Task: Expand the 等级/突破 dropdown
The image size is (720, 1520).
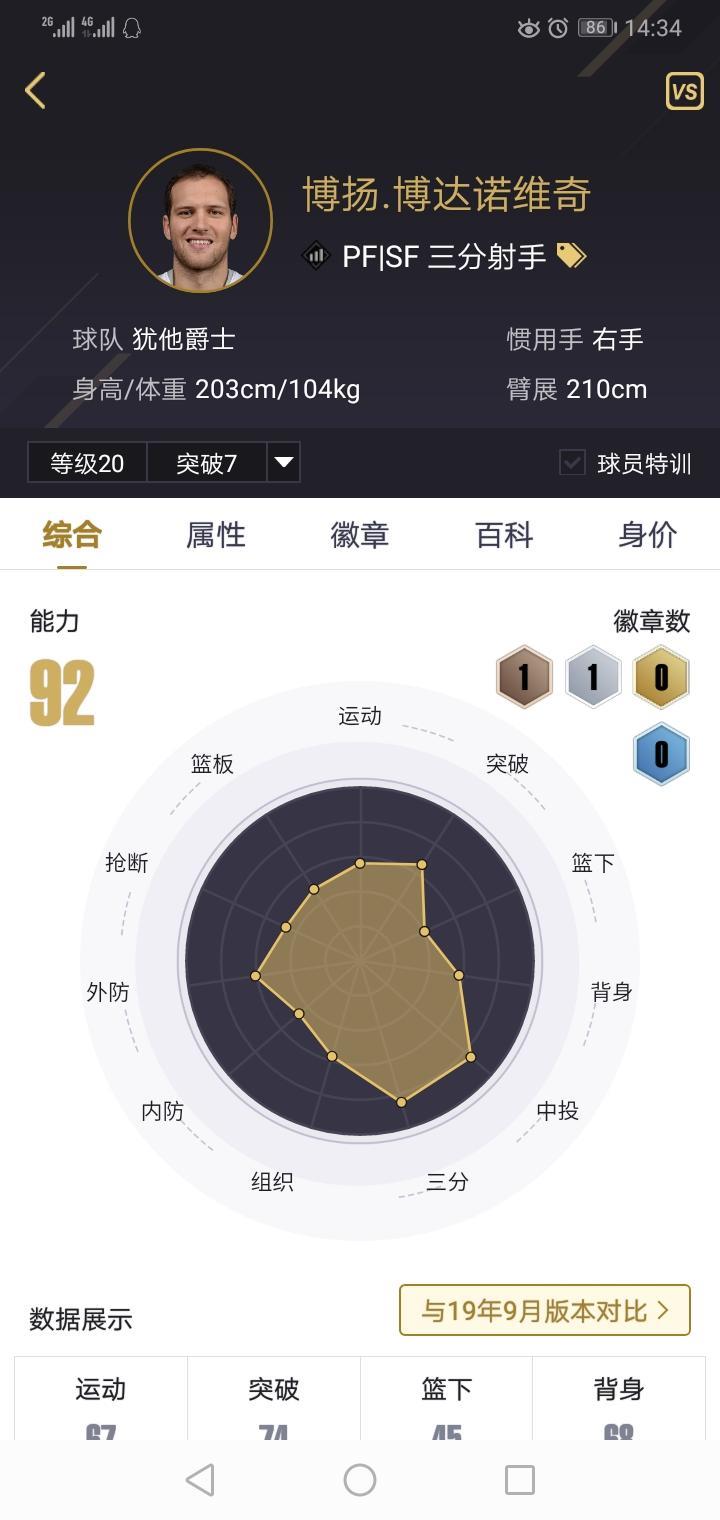Action: [x=283, y=463]
